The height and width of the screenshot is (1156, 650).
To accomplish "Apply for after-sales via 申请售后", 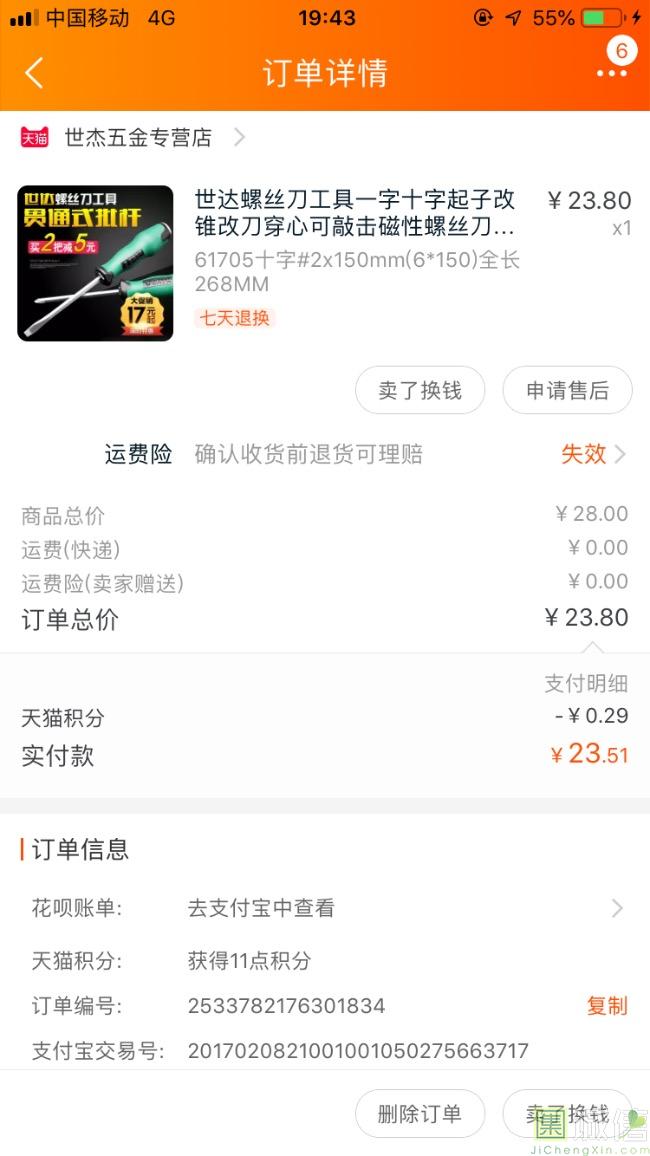I will coord(567,391).
